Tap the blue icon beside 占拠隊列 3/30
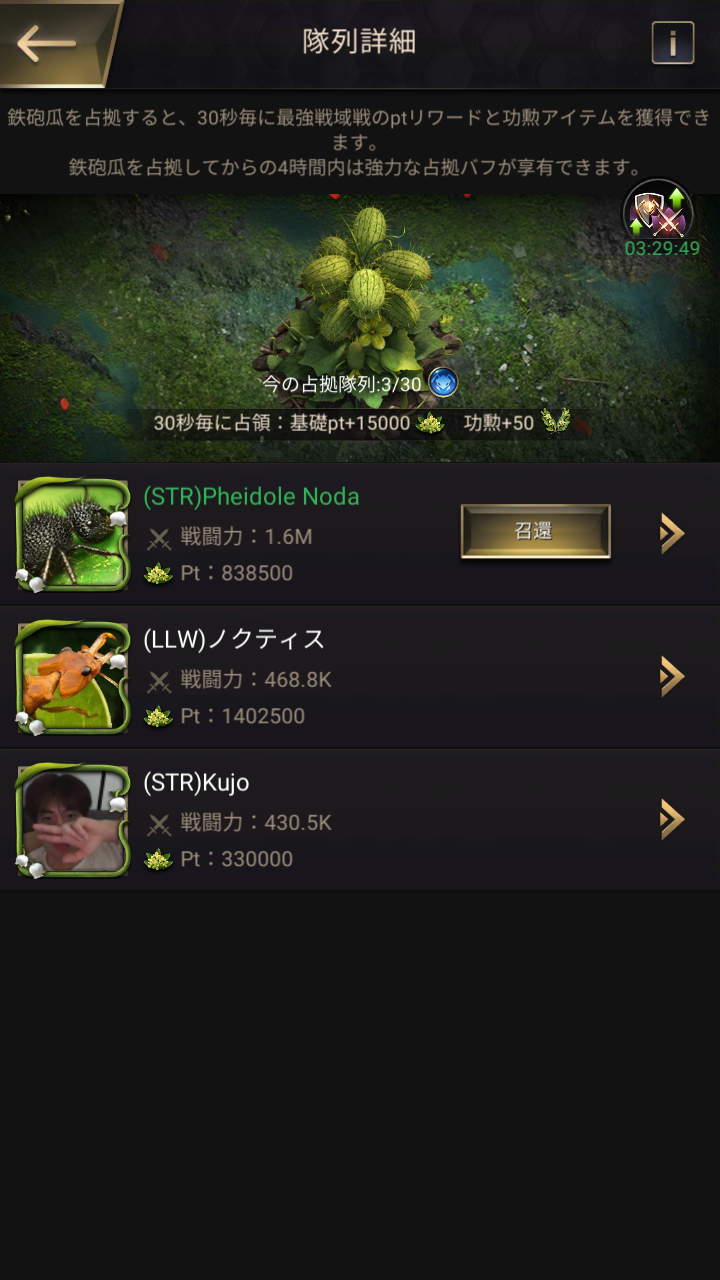This screenshot has height=1280, width=720. click(443, 383)
